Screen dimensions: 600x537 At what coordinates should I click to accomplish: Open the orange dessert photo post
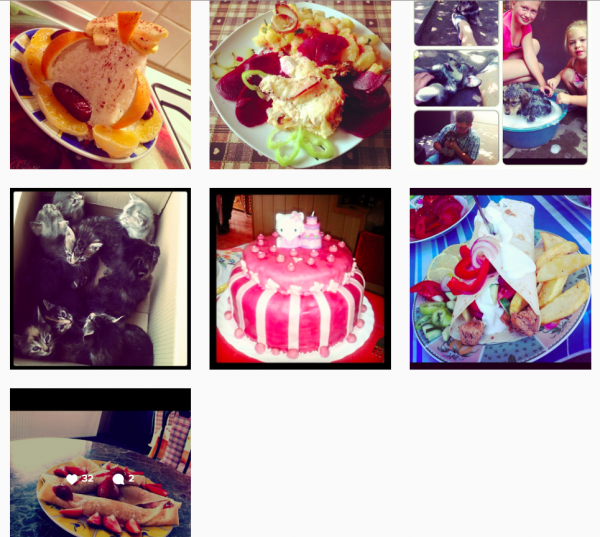pos(100,85)
